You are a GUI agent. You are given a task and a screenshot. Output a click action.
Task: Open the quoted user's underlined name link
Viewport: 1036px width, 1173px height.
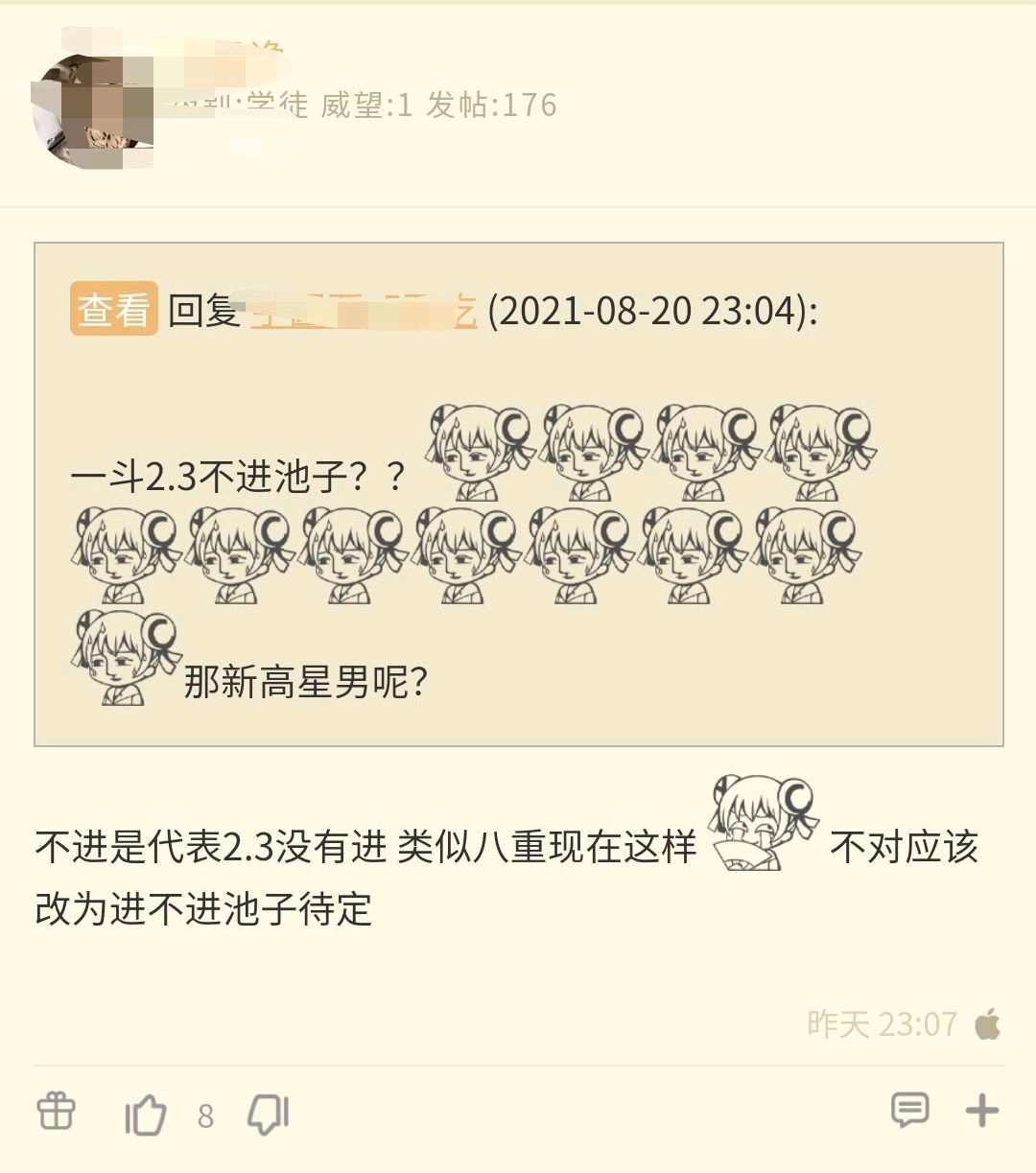click(x=363, y=311)
